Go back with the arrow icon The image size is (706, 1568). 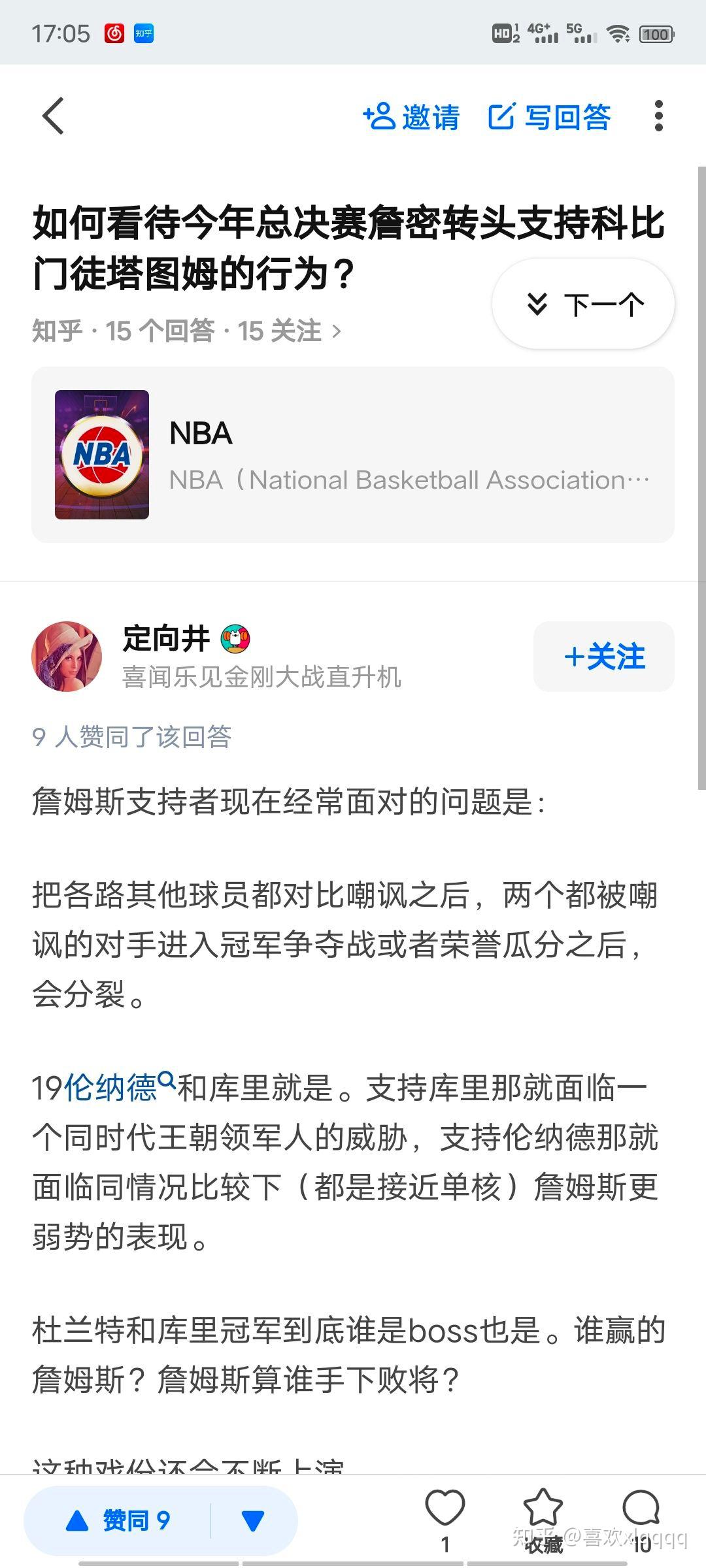[x=54, y=116]
